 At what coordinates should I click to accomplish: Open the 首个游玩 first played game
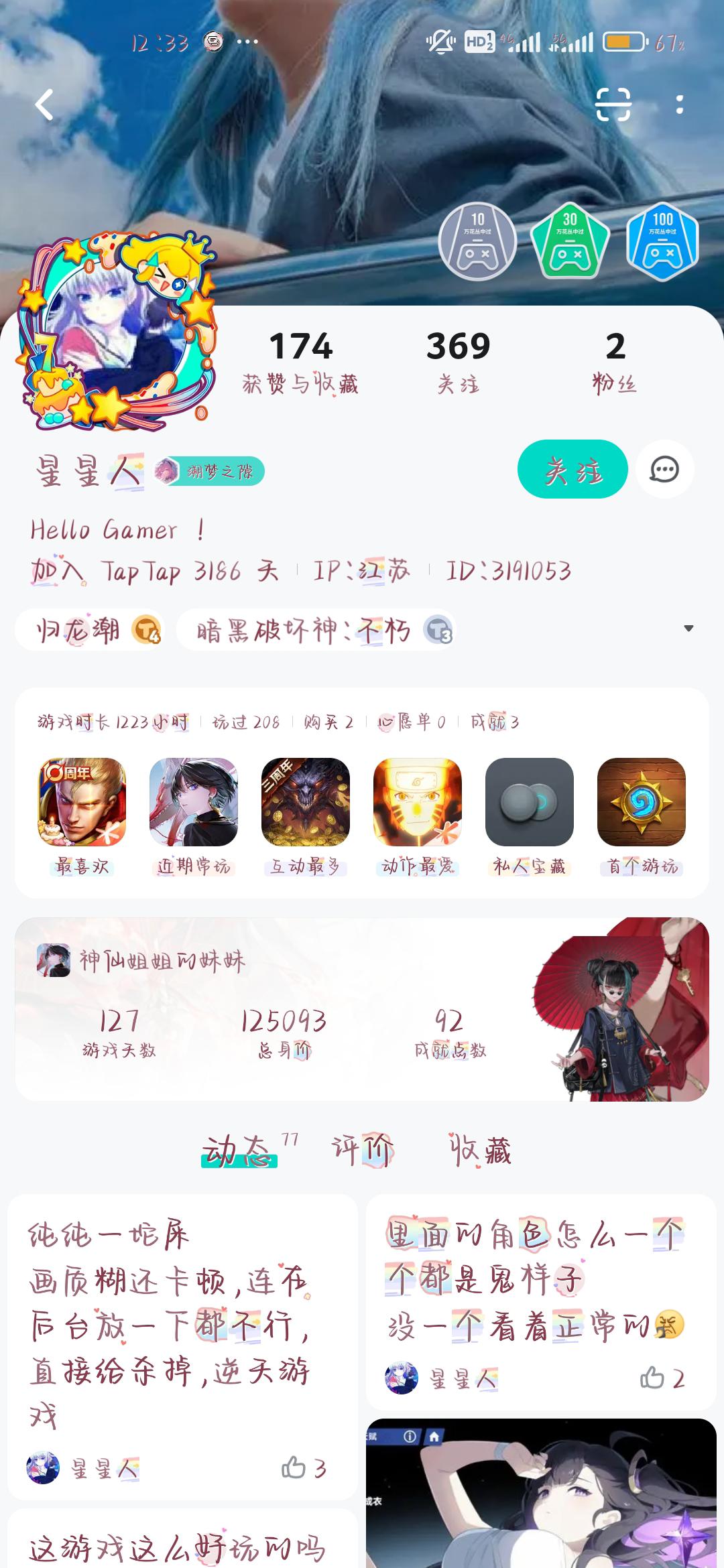point(641,802)
